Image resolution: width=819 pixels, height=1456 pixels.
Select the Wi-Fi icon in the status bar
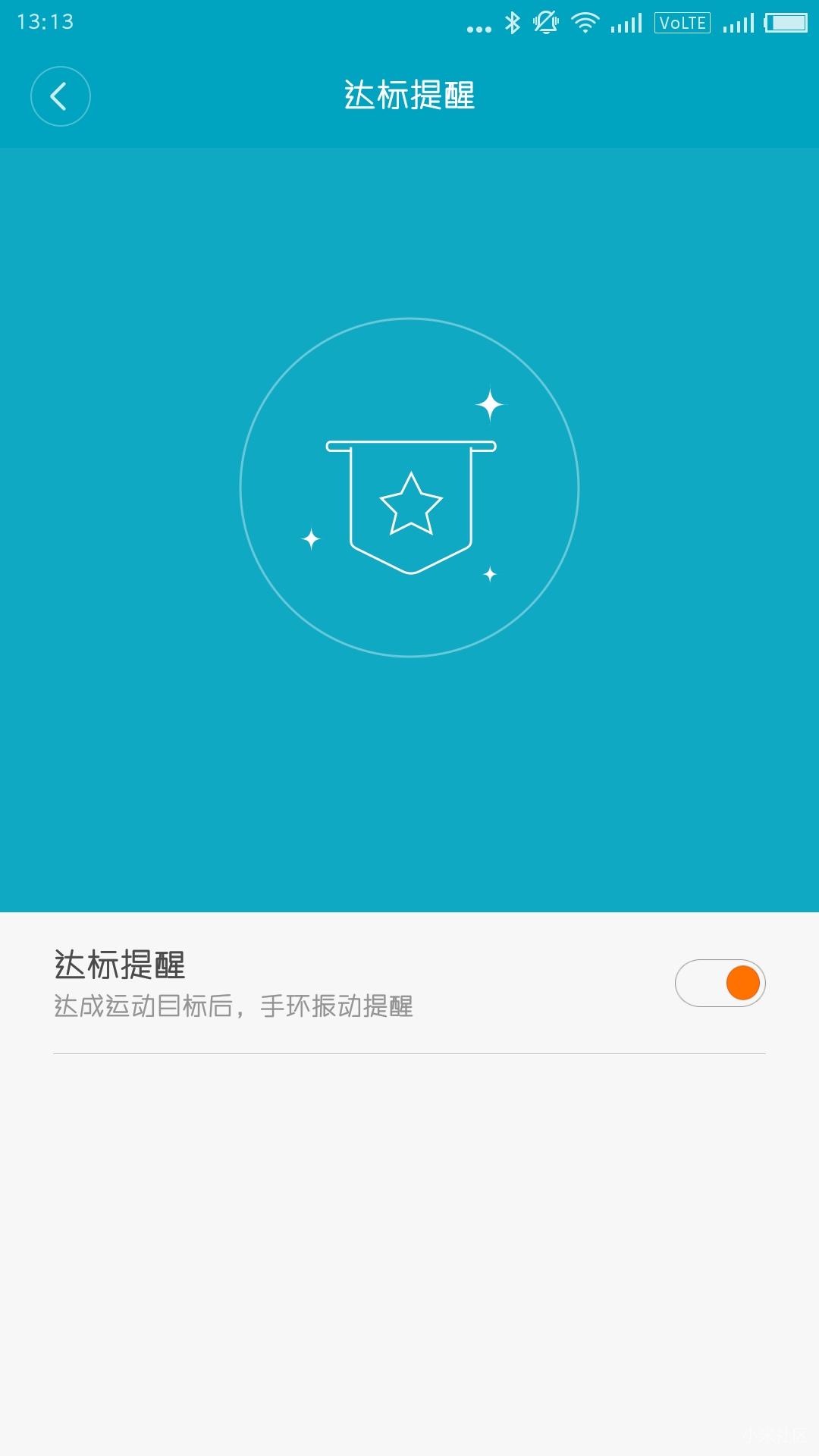584,23
